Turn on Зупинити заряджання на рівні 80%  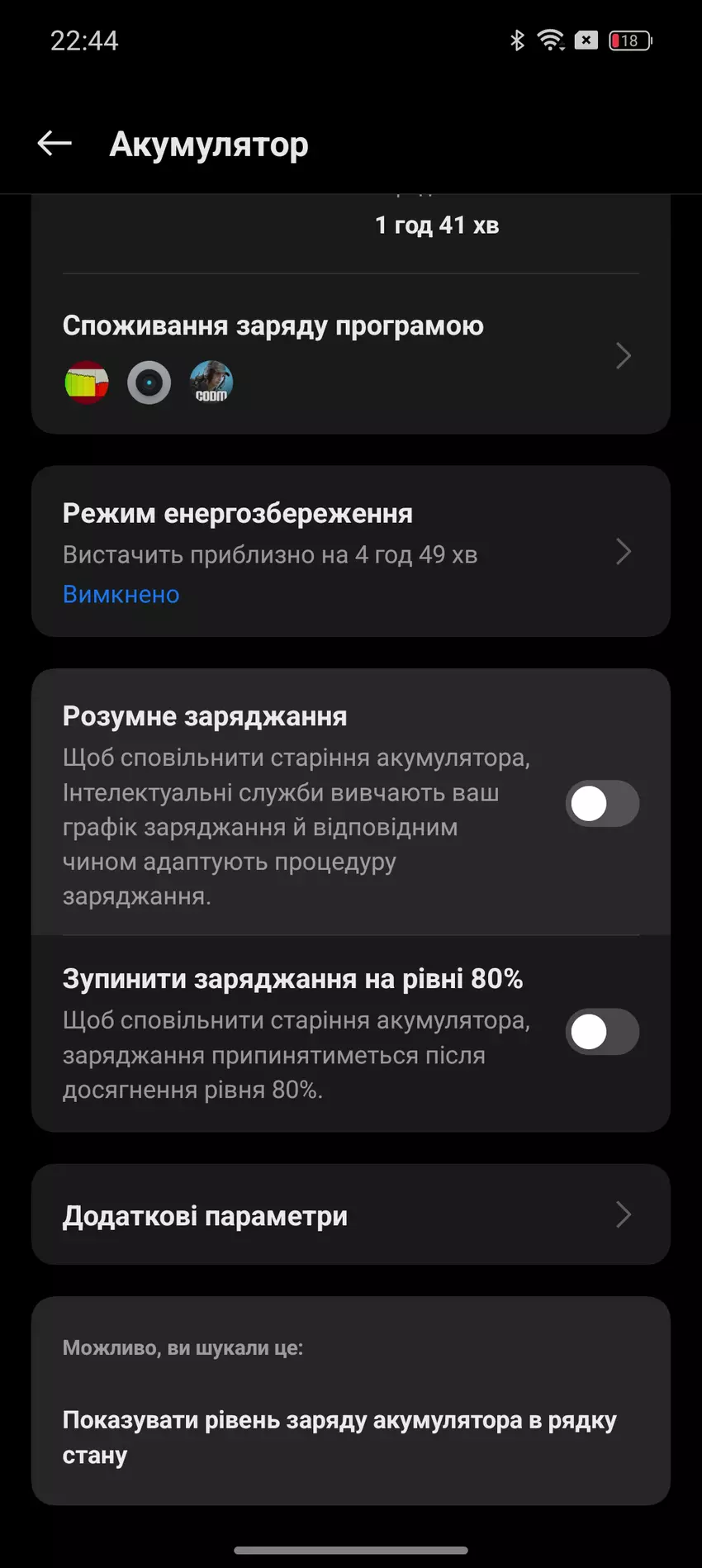point(601,1032)
